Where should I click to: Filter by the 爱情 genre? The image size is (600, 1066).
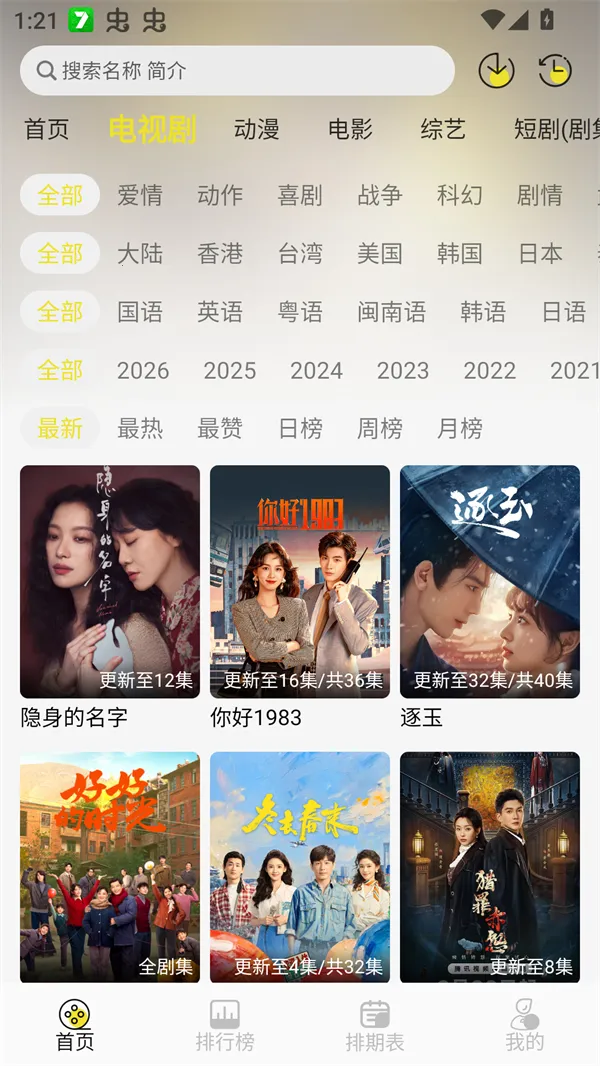pyautogui.click(x=140, y=195)
